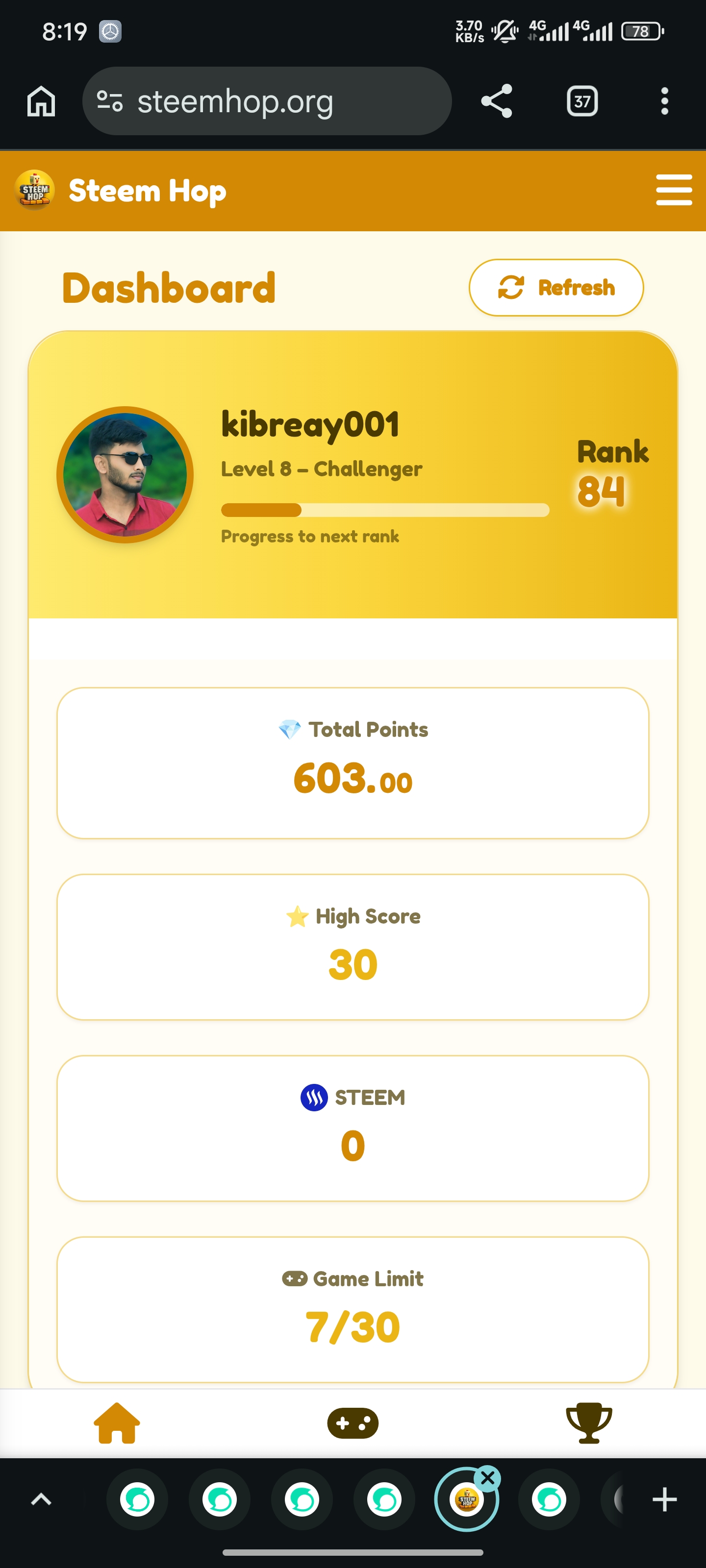Expand the tab strip with the up chevron
Viewport: 706px width, 1568px height.
pos(41,1500)
